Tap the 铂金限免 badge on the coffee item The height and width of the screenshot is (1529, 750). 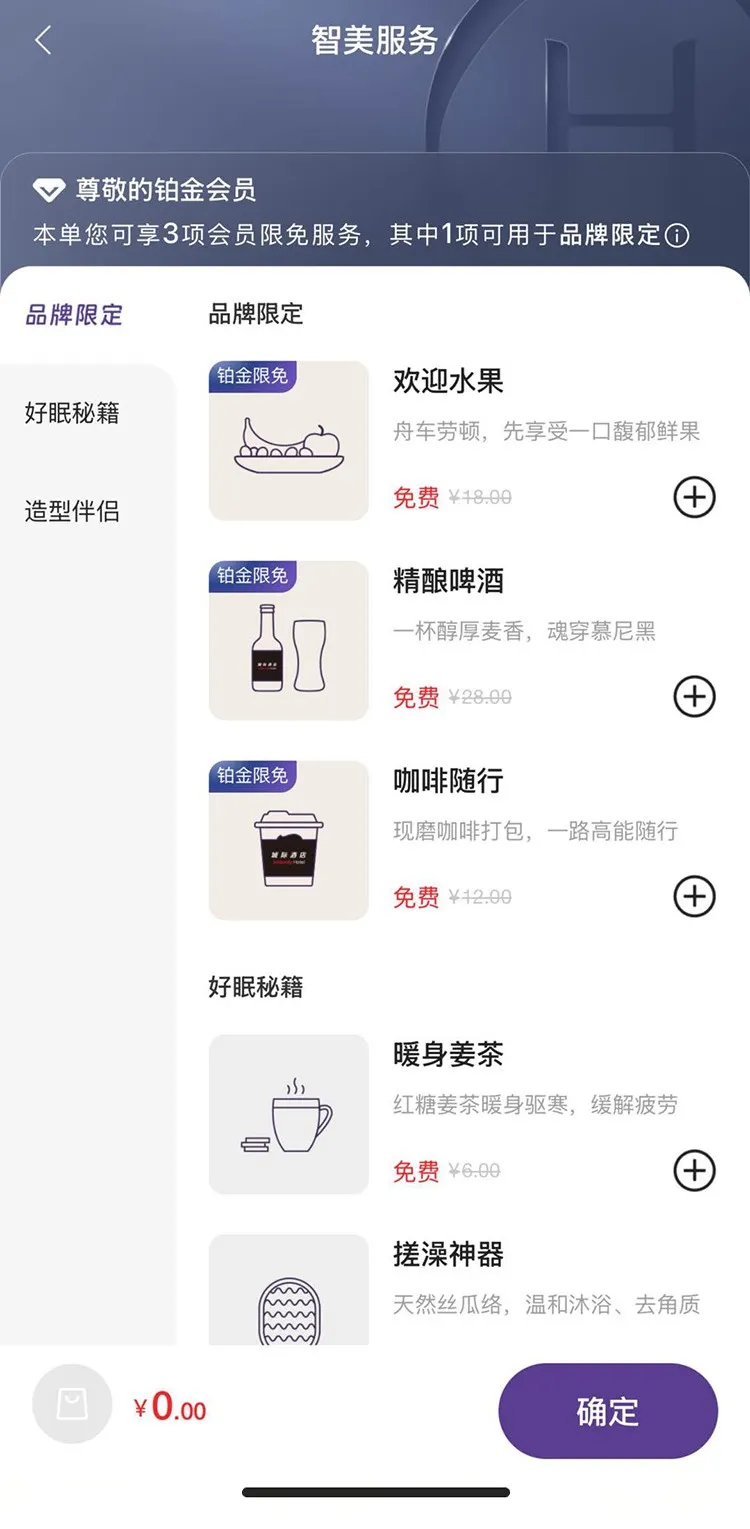click(252, 775)
